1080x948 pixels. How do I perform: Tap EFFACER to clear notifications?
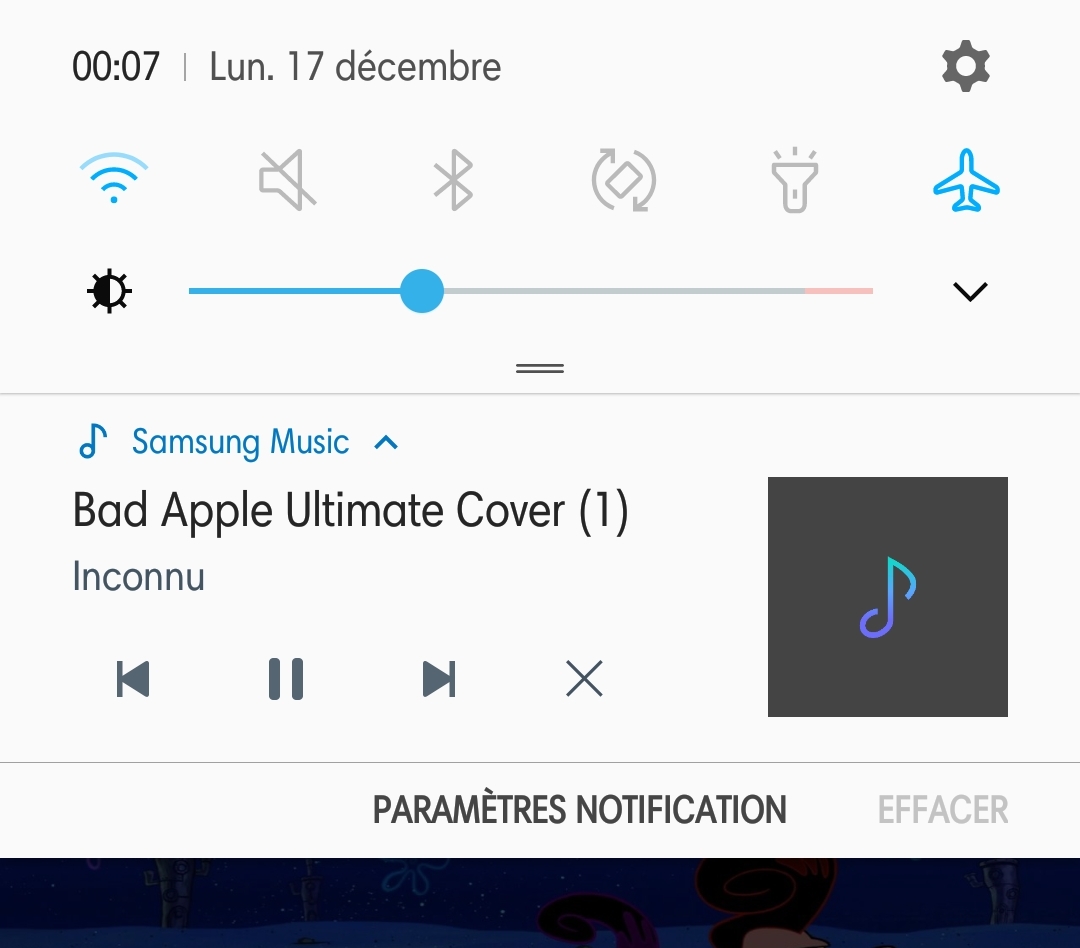pyautogui.click(x=943, y=810)
